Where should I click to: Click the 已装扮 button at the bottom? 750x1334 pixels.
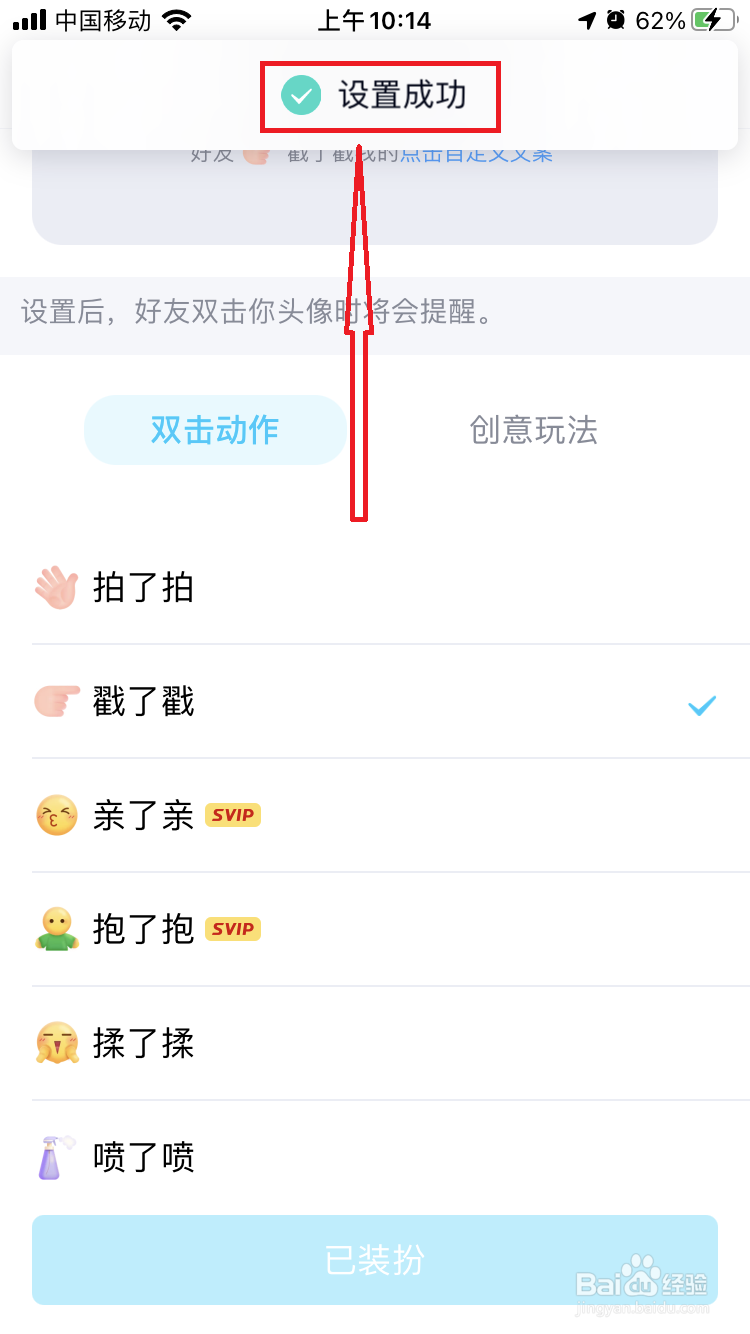click(375, 1260)
